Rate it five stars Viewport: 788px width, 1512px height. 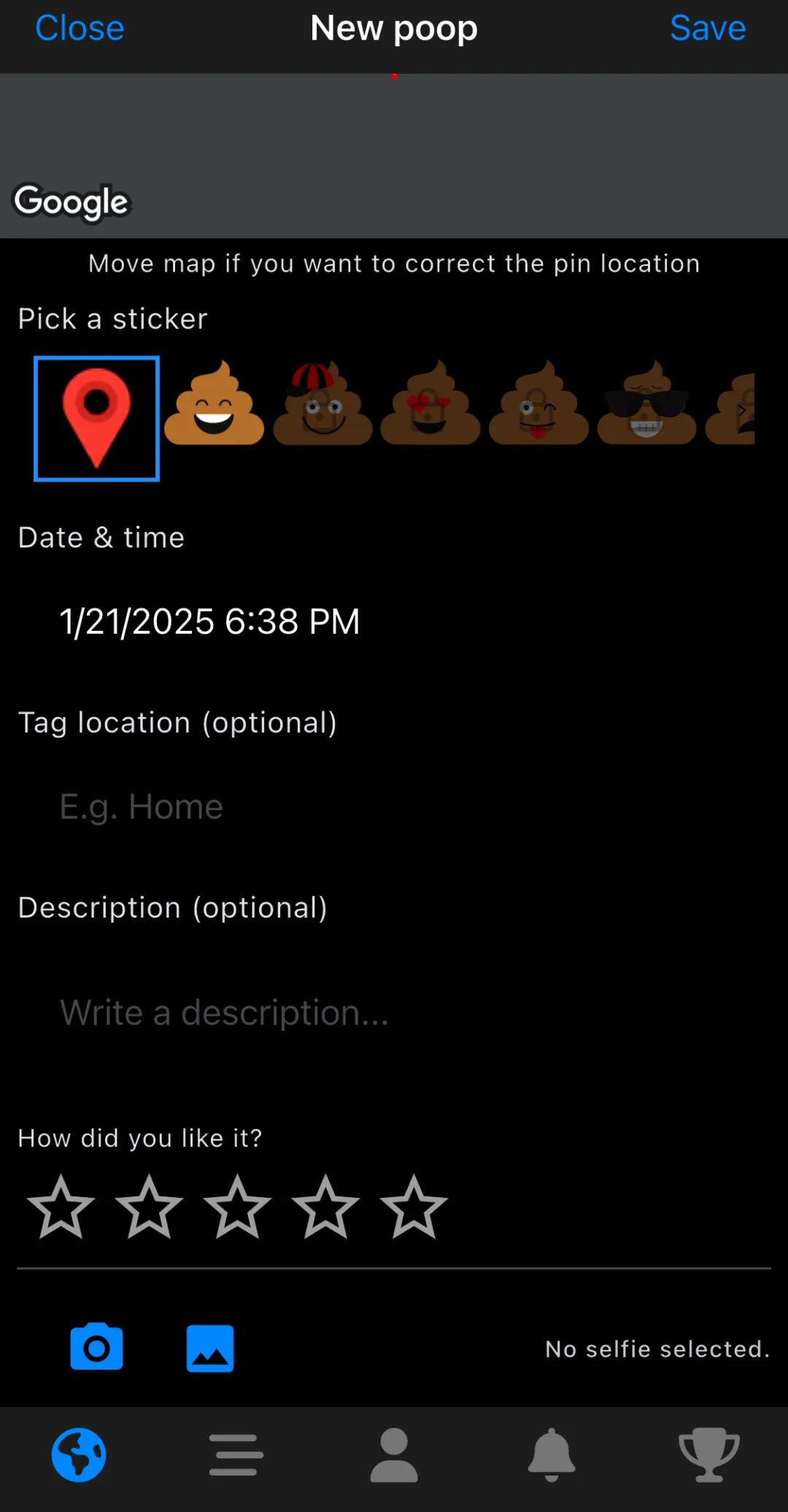(x=413, y=1207)
